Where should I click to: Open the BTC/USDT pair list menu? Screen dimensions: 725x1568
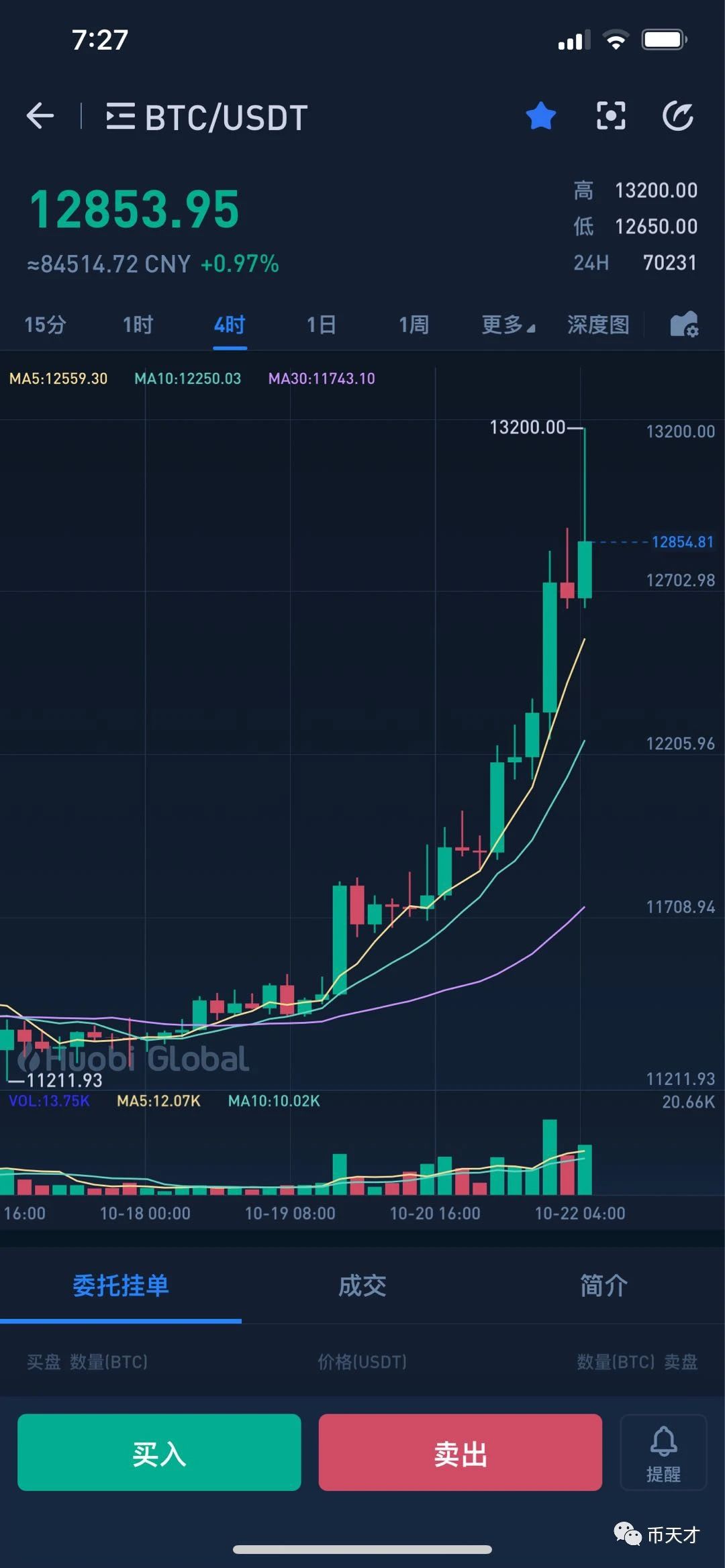(x=121, y=116)
